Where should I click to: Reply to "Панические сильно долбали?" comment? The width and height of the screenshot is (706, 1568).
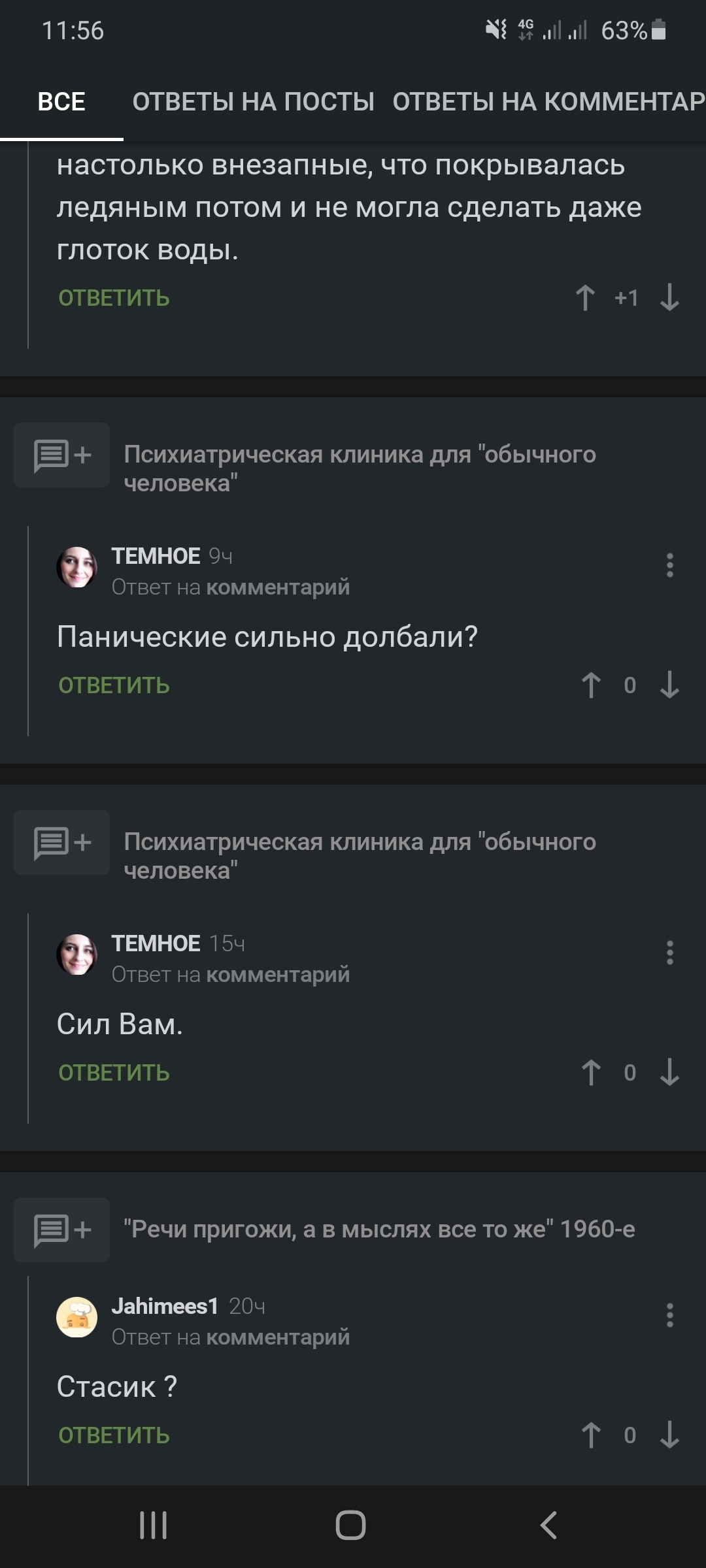(114, 685)
